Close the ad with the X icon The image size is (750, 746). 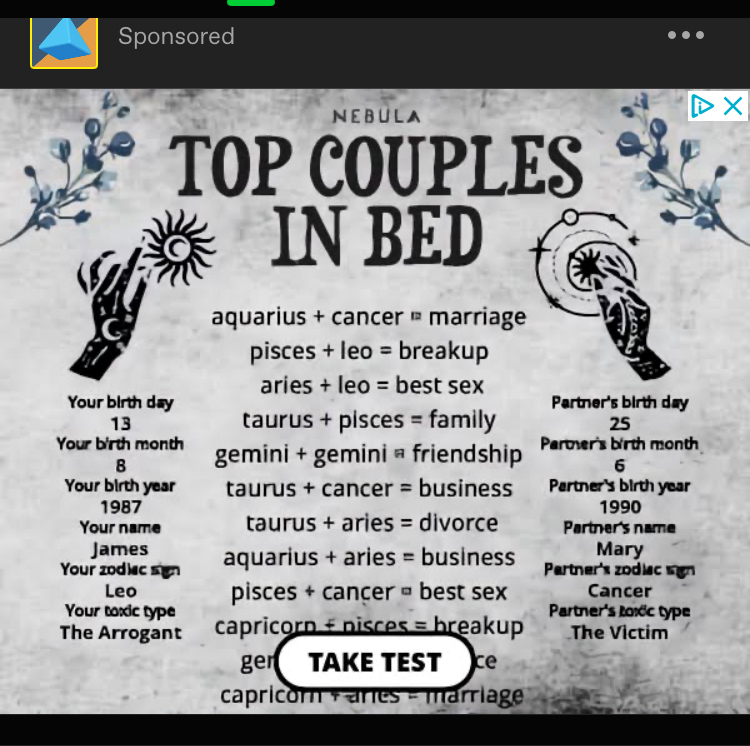pyautogui.click(x=733, y=106)
